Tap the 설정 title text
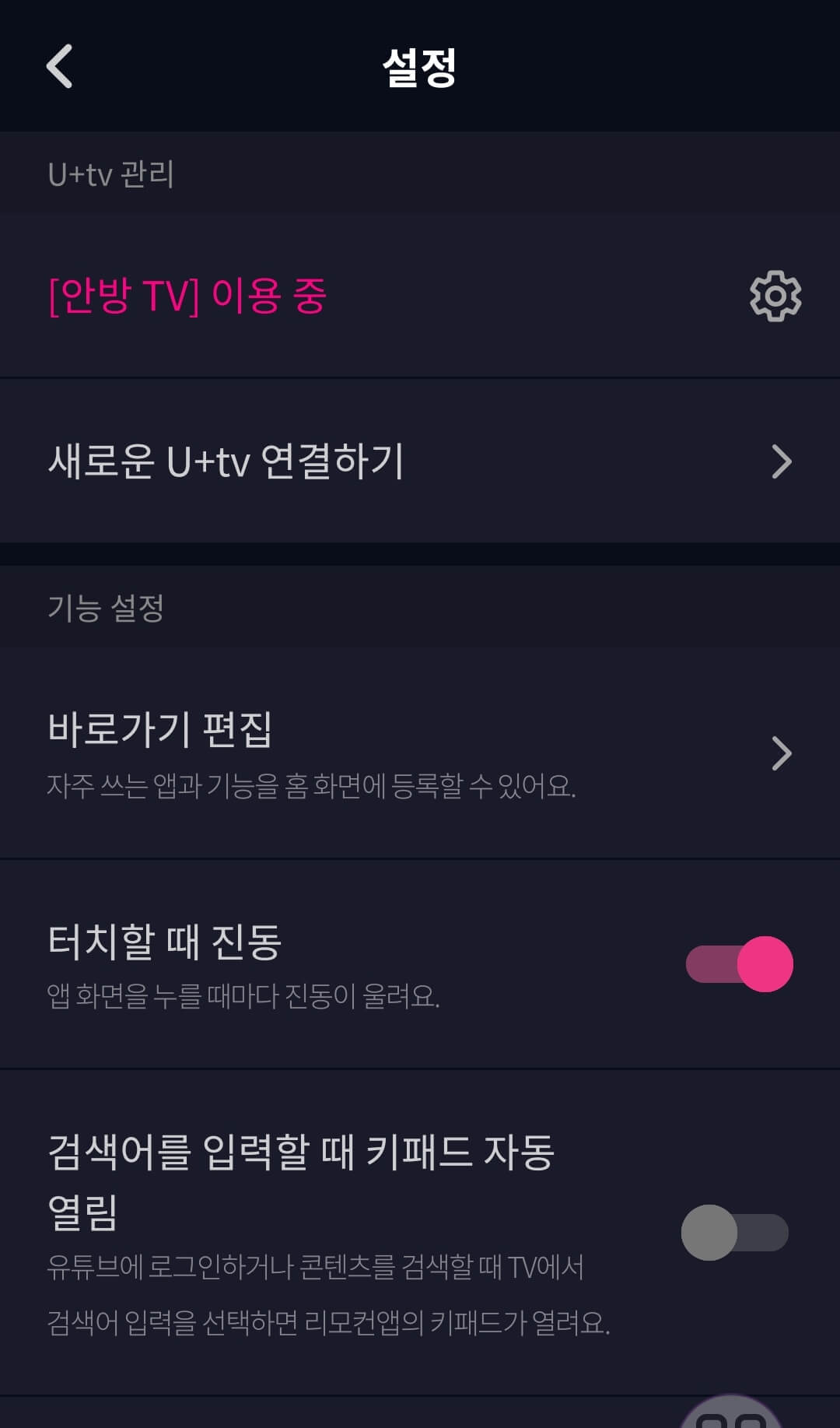Viewport: 840px width, 1428px height. point(420,66)
